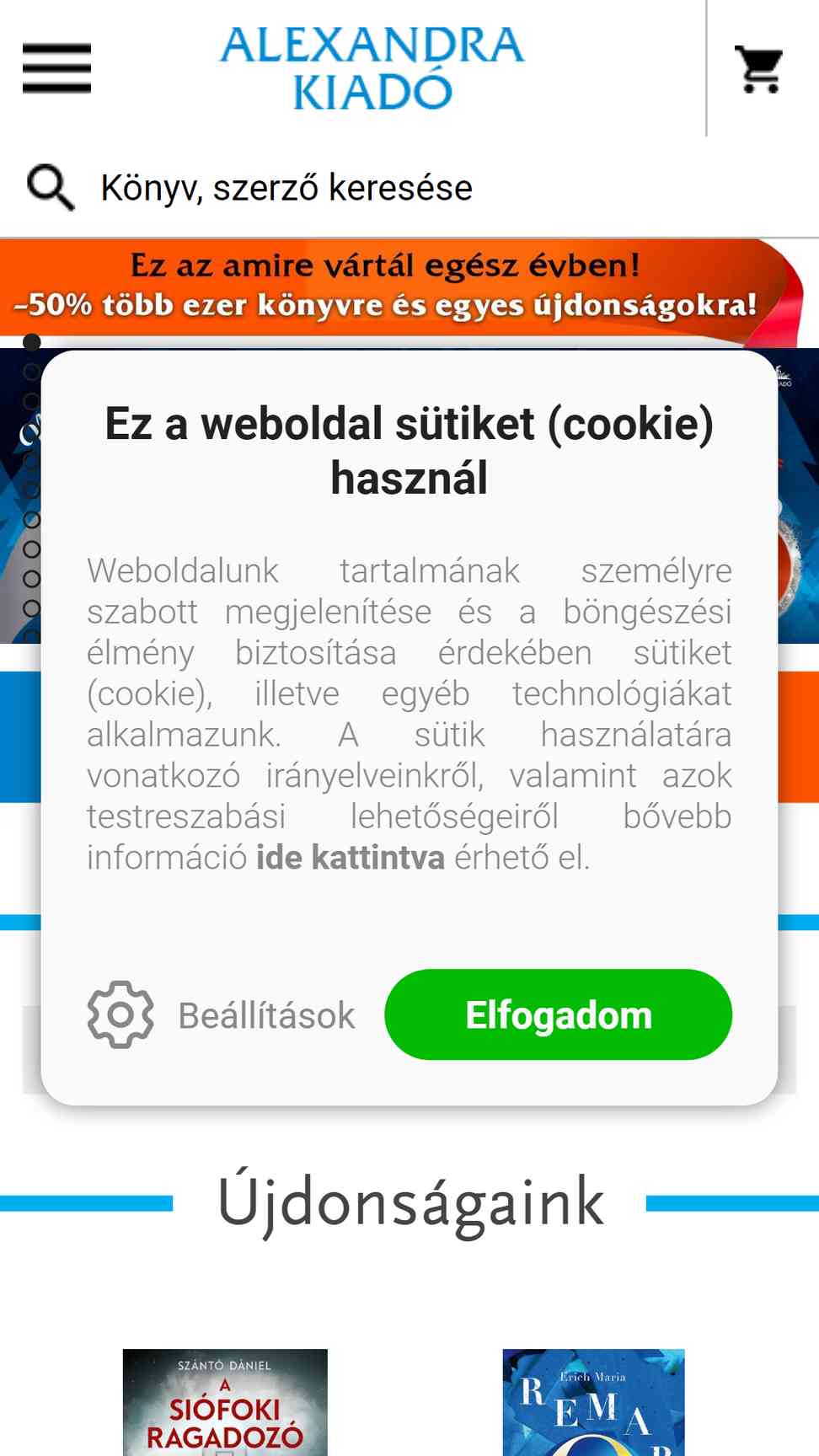The image size is (819, 1456).
Task: Open the Erich Maria Remarque book cover
Action: (x=593, y=1402)
